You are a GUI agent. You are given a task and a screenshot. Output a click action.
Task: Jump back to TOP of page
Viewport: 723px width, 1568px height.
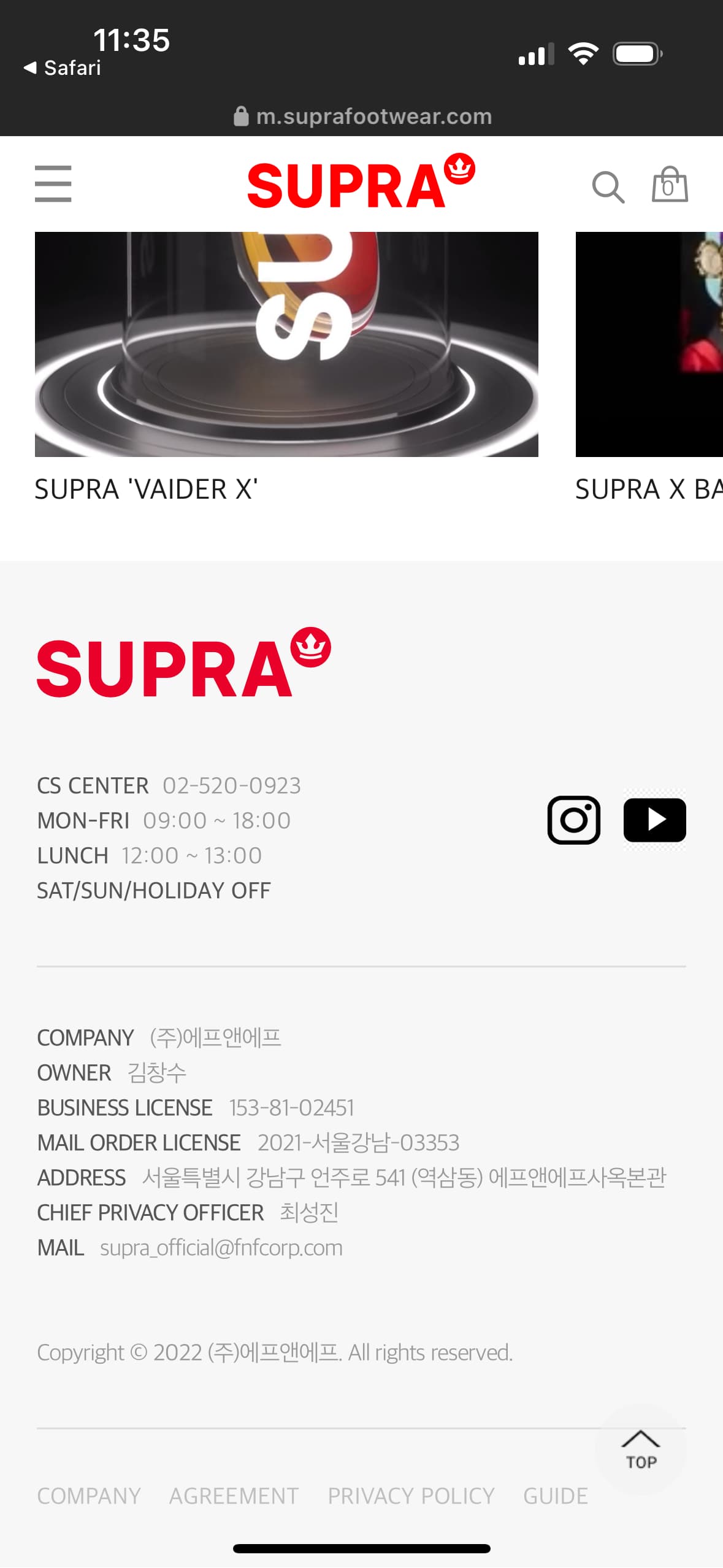[x=641, y=1450]
